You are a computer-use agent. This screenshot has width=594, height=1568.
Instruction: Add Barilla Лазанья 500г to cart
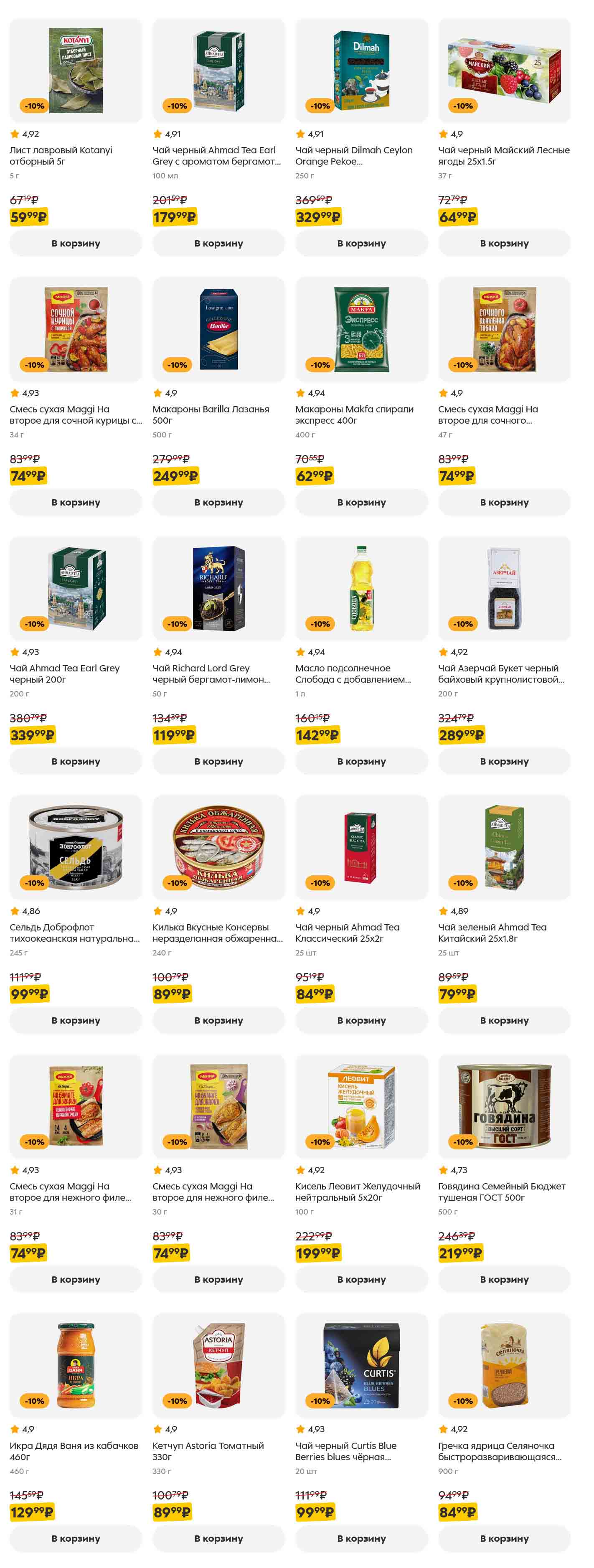[218, 502]
